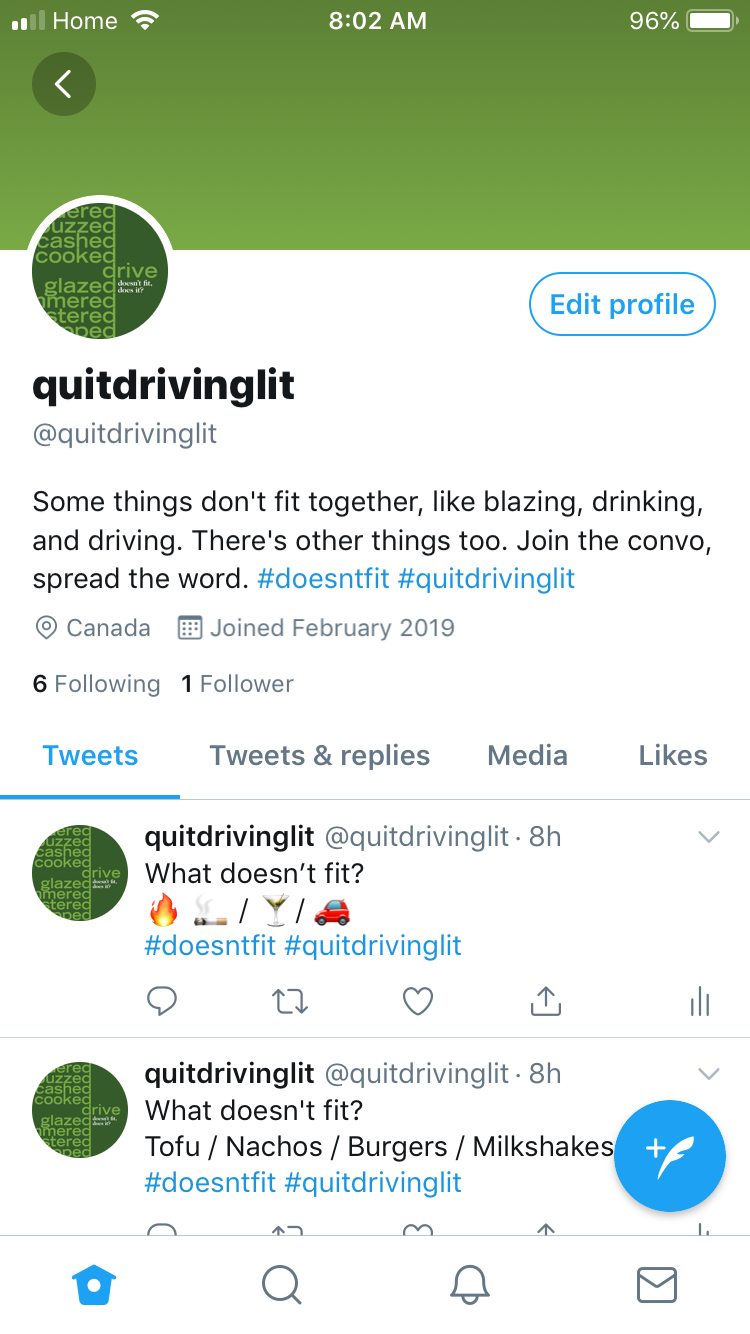Expand the dropdown arrow on the emoji tweet
The height and width of the screenshot is (1334, 750).
click(709, 838)
